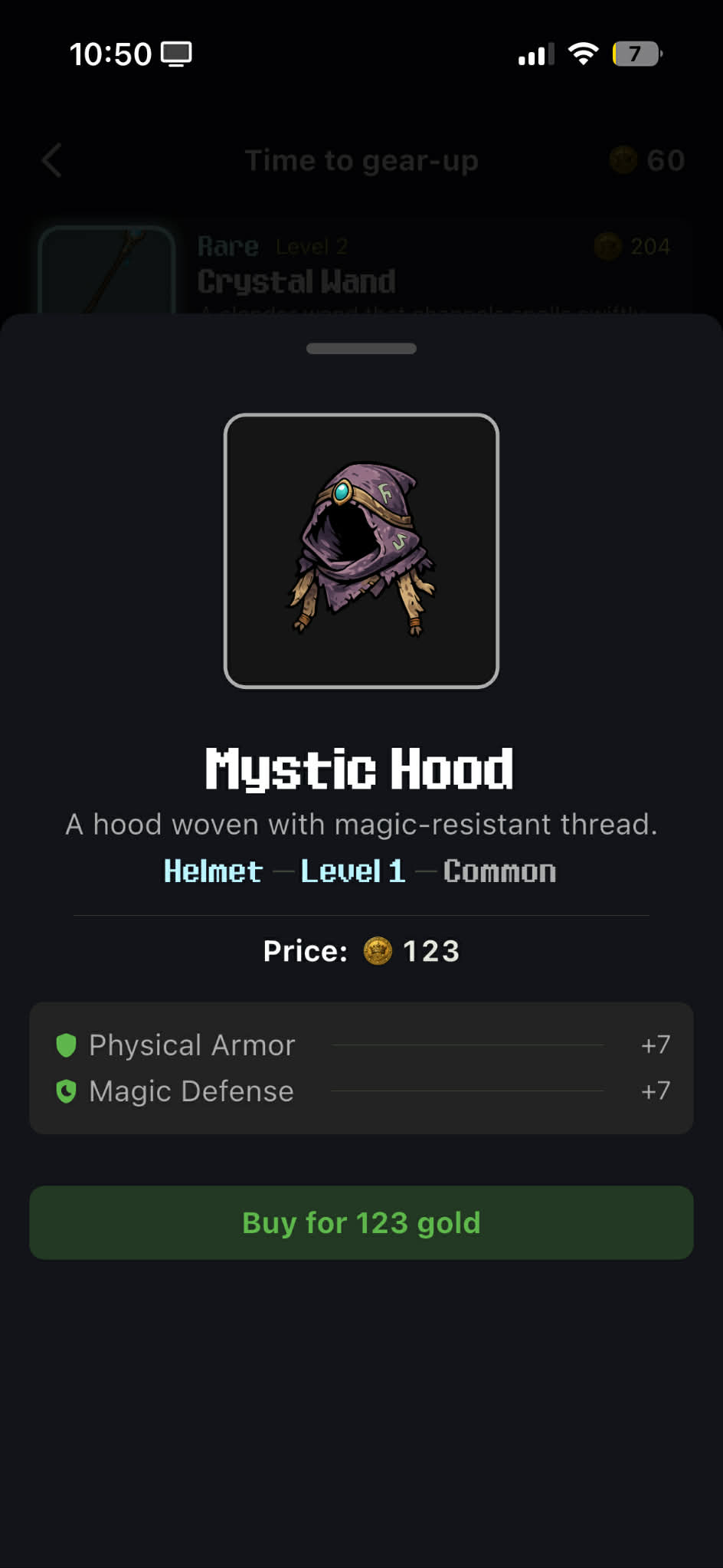The width and height of the screenshot is (723, 1568).
Task: Click the coin icon in the top bar
Action: click(x=622, y=160)
